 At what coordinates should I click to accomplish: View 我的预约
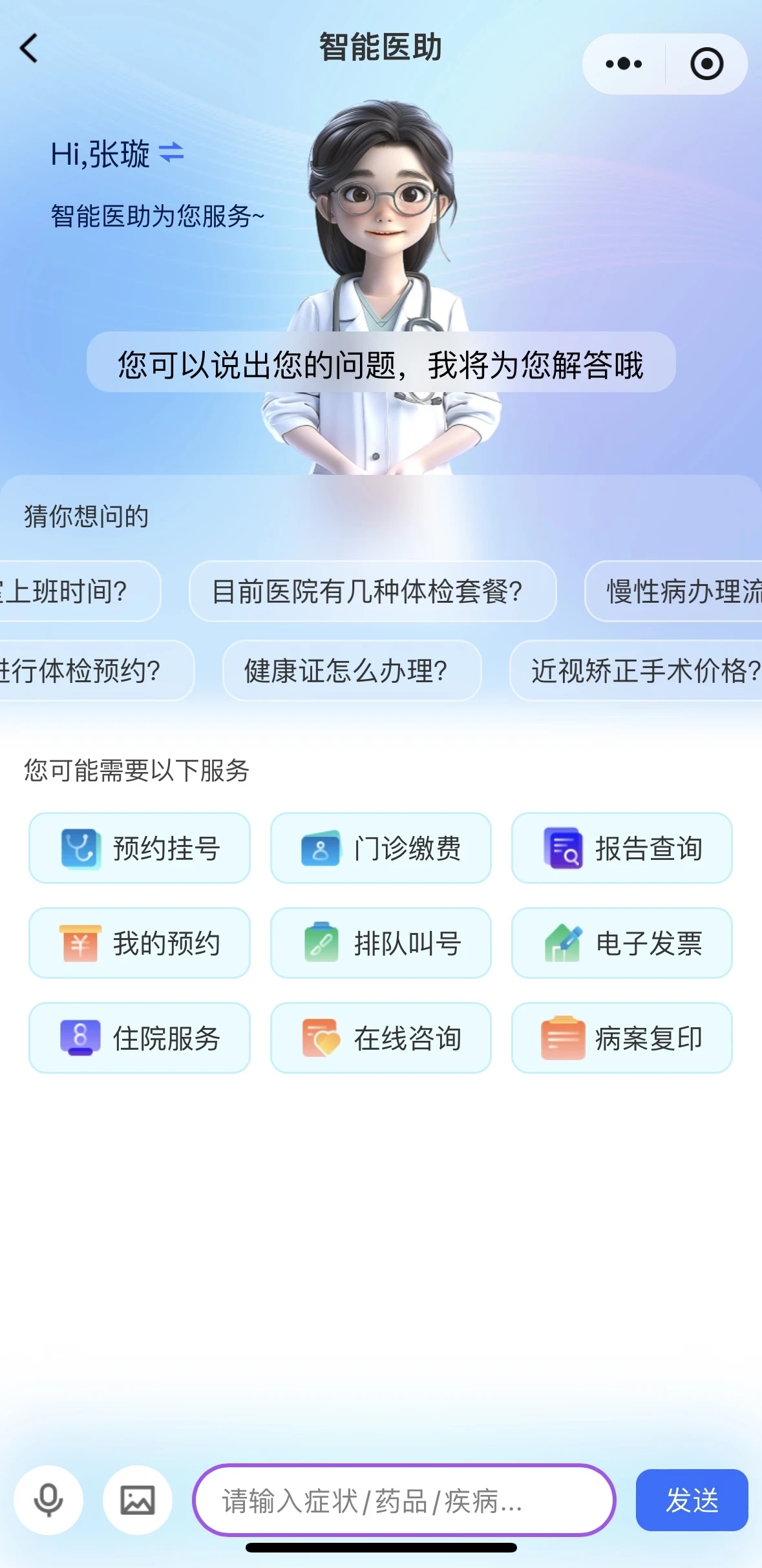[140, 943]
